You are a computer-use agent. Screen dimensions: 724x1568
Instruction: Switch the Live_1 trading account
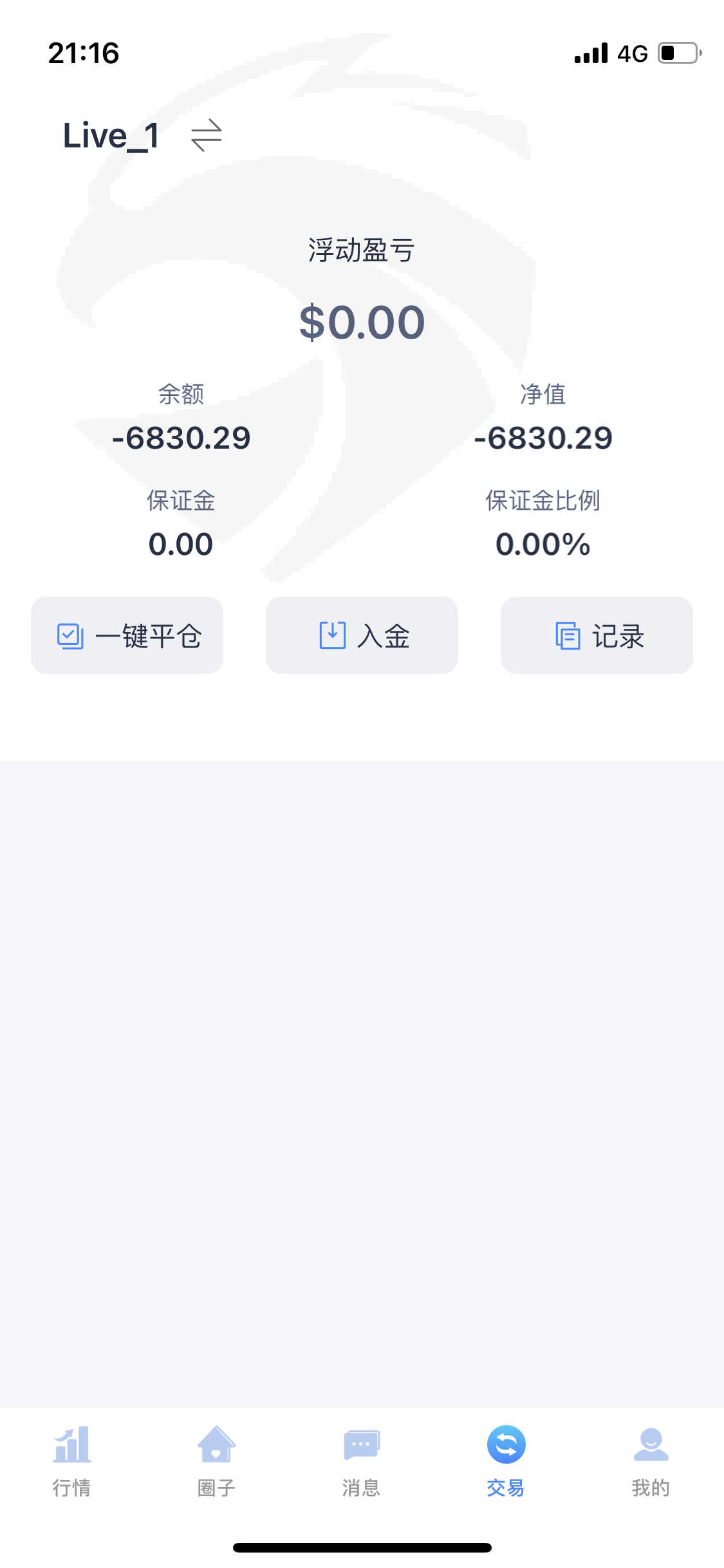pyautogui.click(x=206, y=135)
